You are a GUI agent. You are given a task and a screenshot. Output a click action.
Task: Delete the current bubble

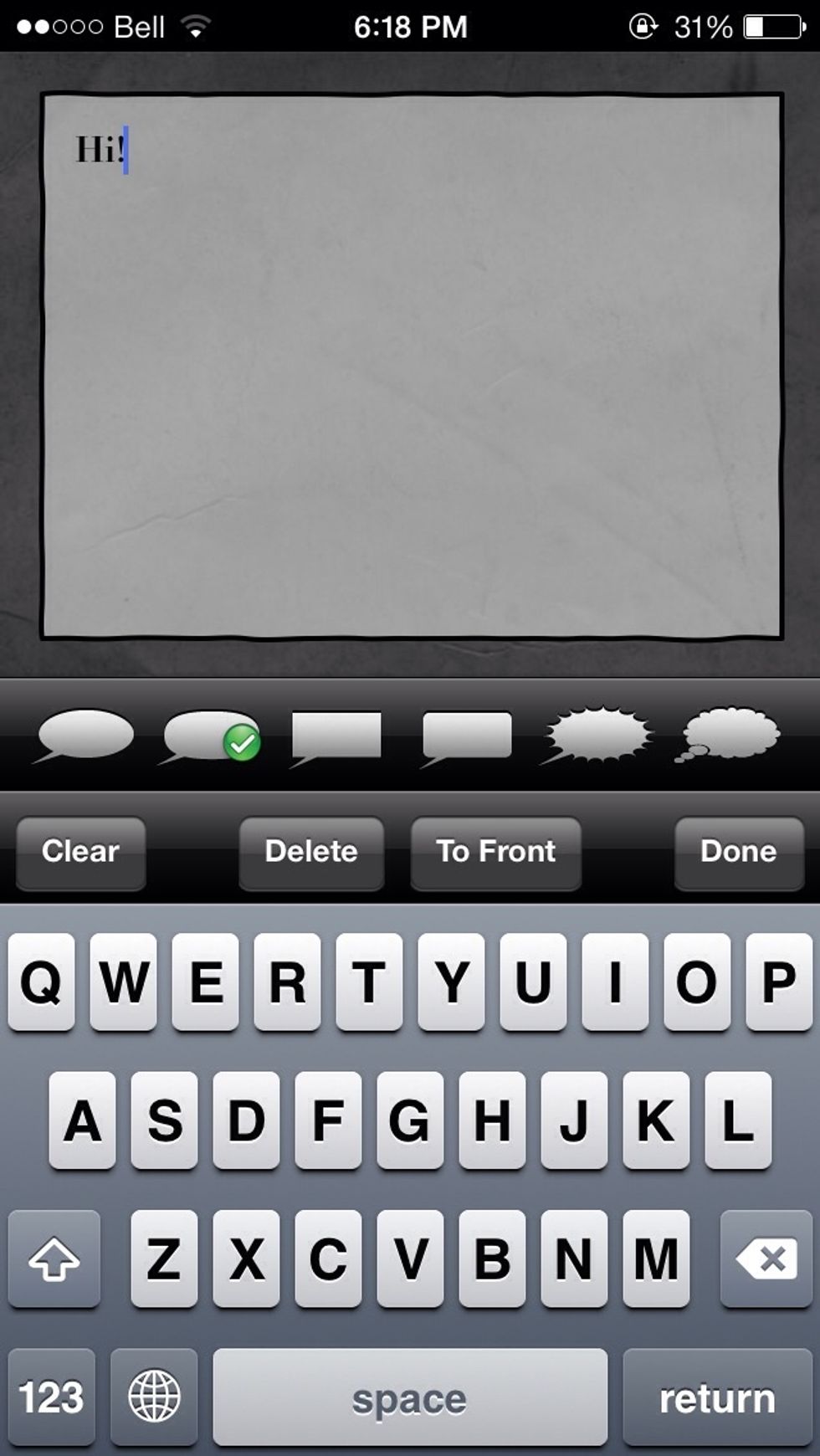tap(311, 852)
